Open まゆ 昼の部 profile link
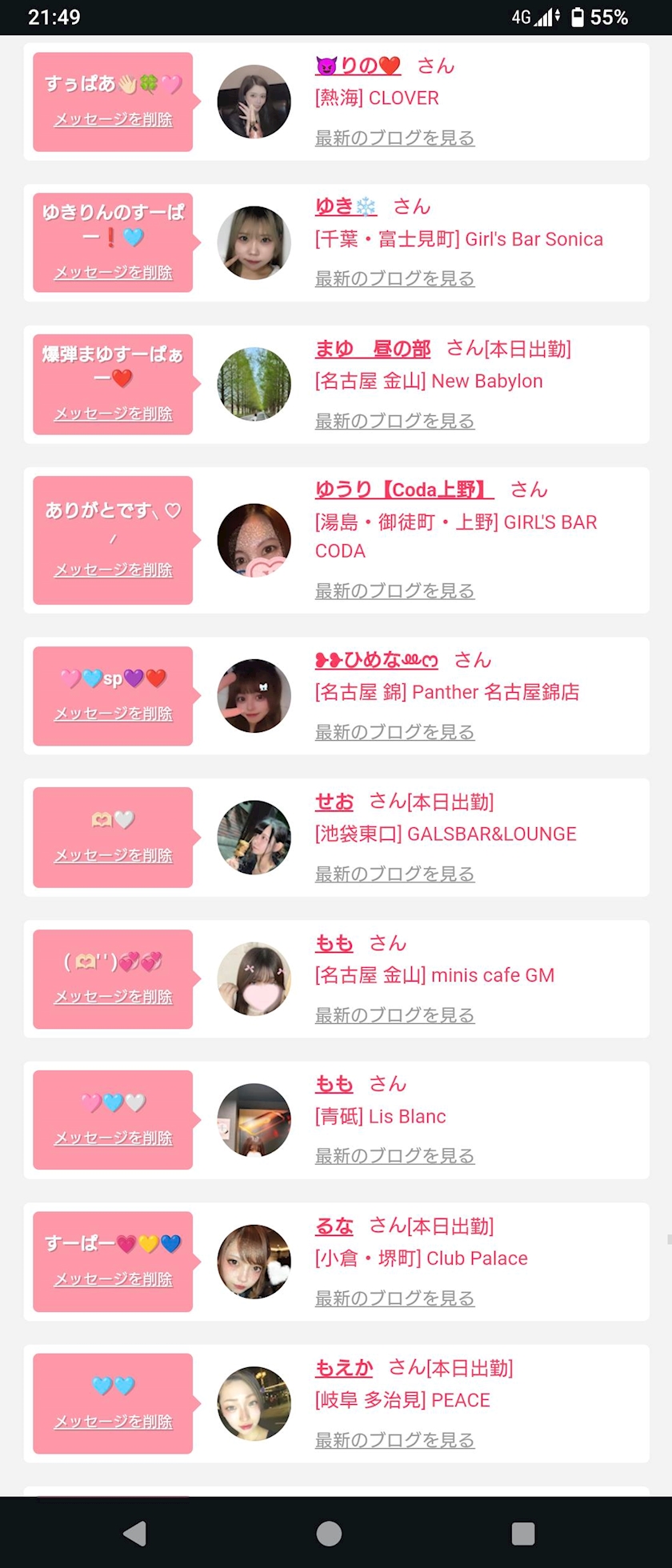 coord(373,349)
